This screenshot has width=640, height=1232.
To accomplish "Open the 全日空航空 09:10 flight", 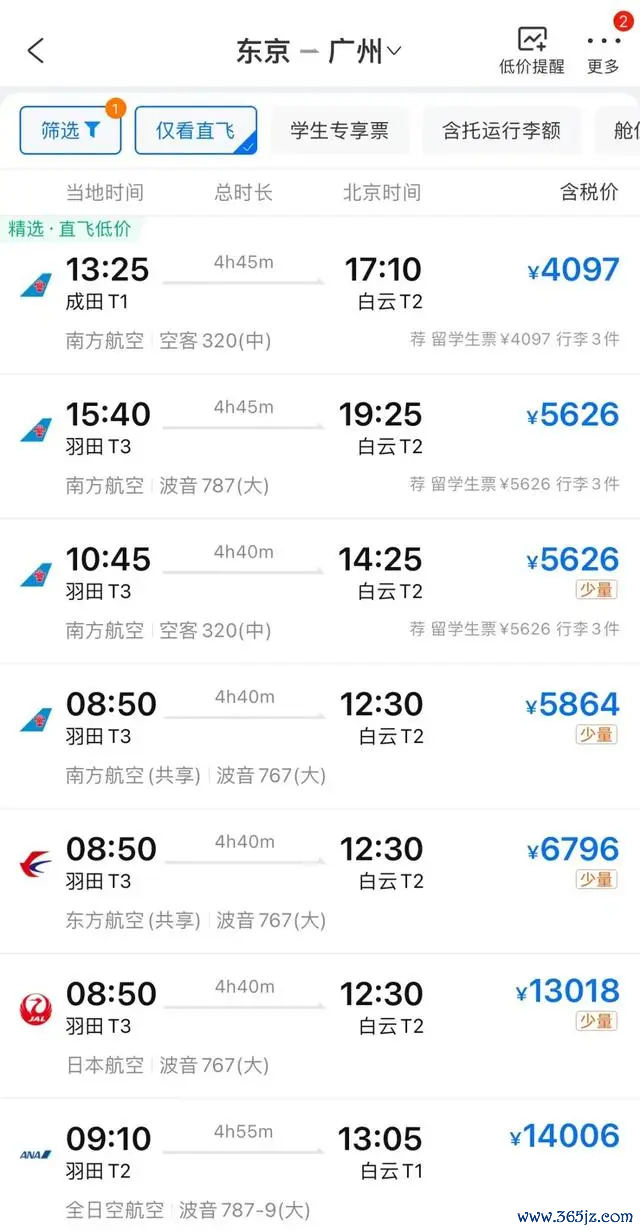I will (320, 1165).
